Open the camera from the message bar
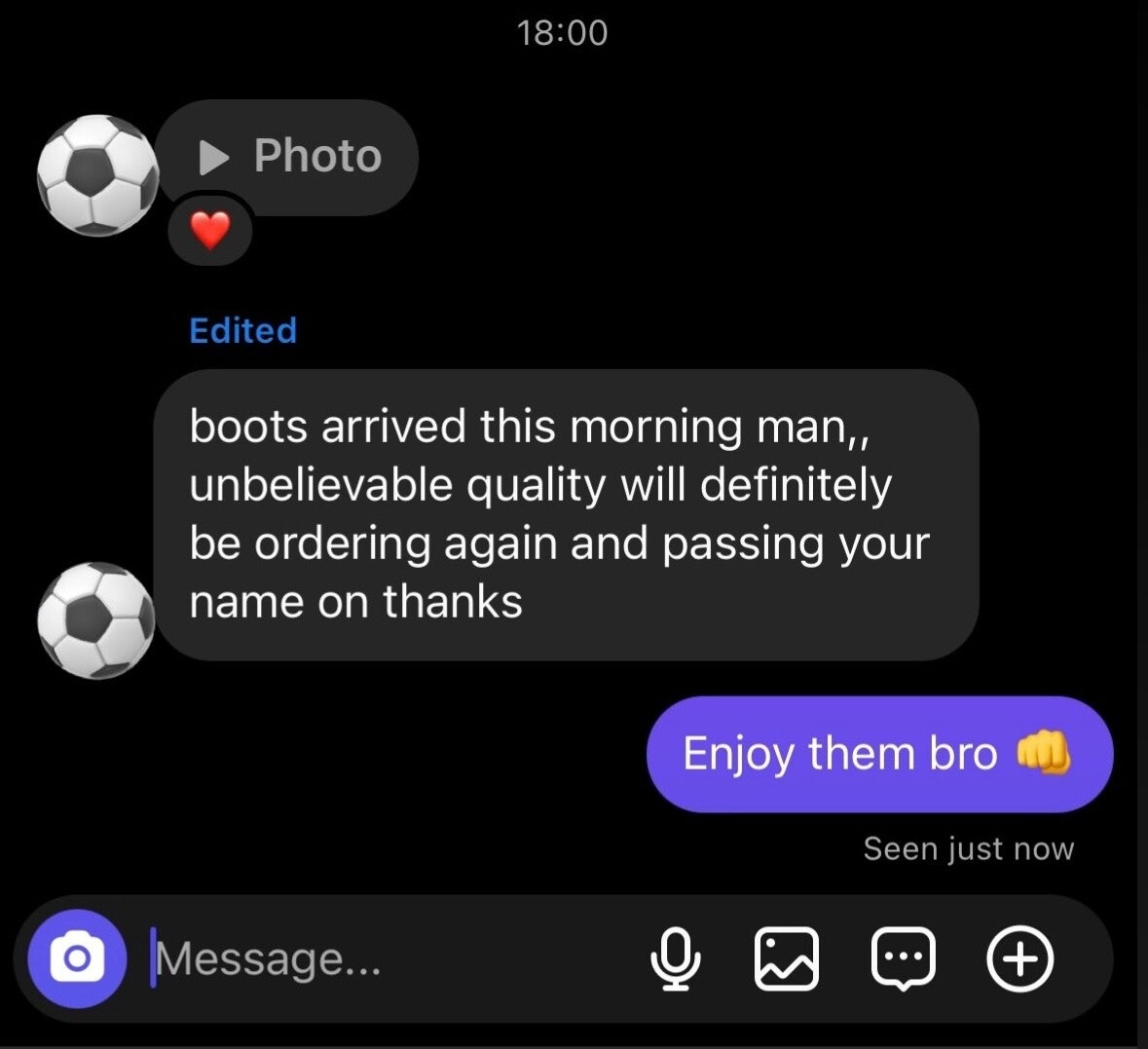The height and width of the screenshot is (1049, 1148). click(x=76, y=958)
